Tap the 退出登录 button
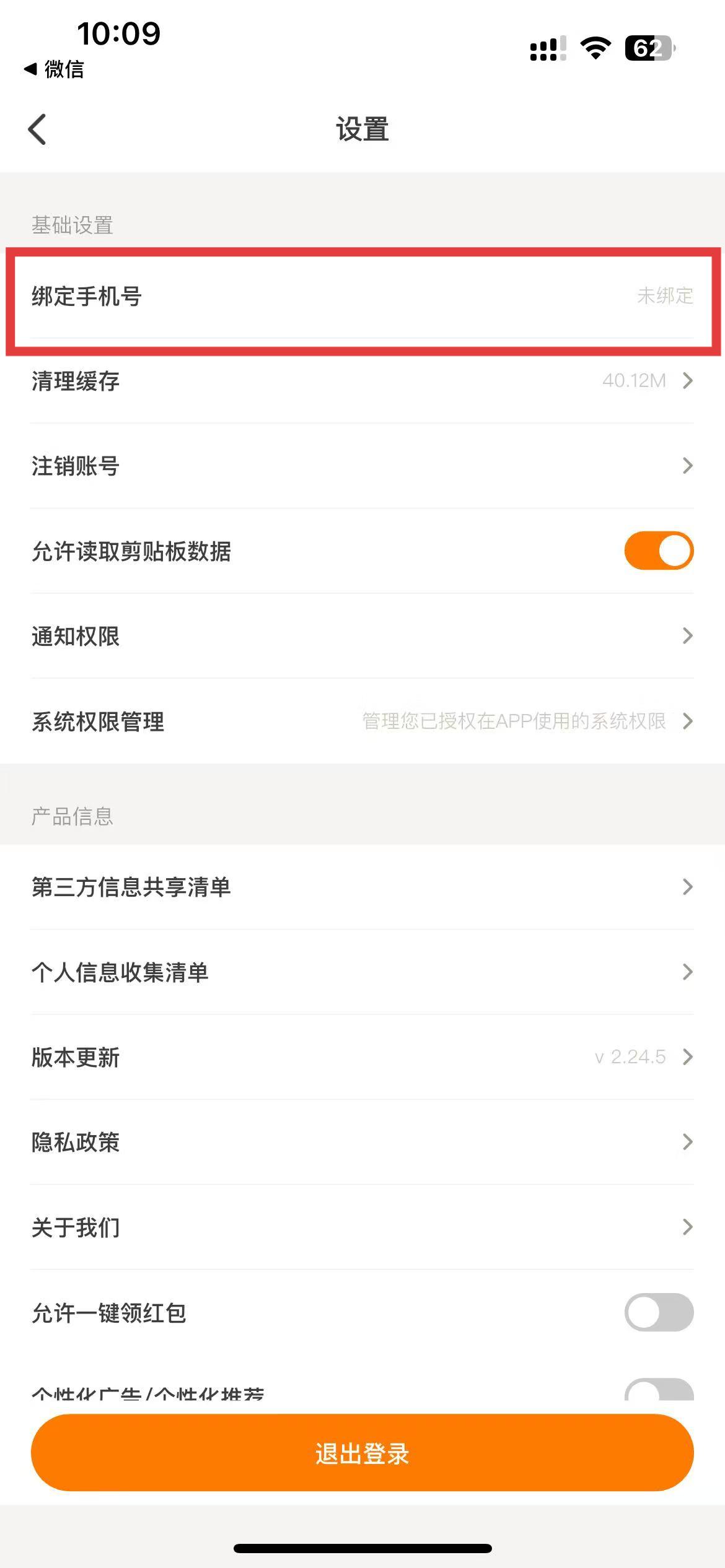Screen dimensions: 725x1568 click(x=362, y=1453)
